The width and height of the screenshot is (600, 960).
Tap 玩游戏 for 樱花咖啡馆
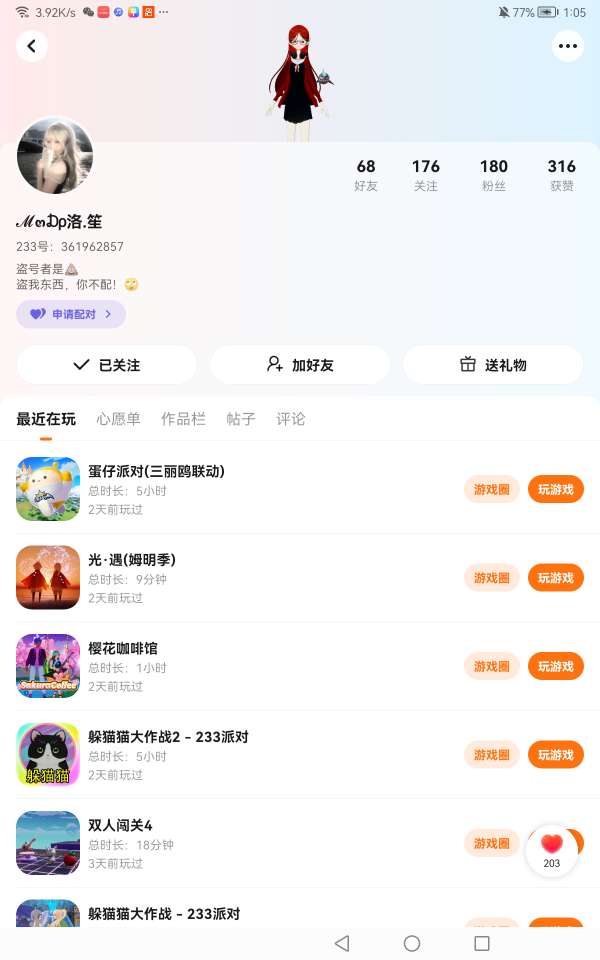pyautogui.click(x=555, y=666)
